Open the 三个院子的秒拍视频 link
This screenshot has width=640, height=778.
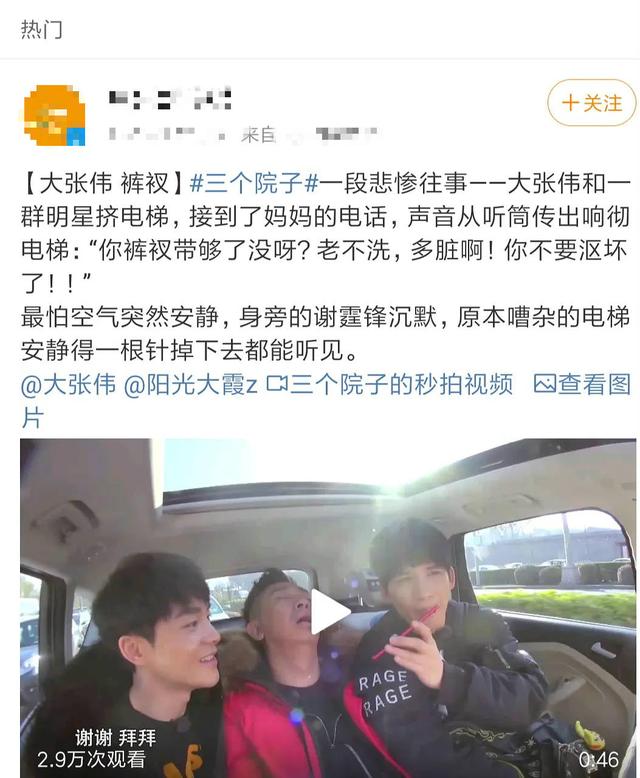(392, 384)
